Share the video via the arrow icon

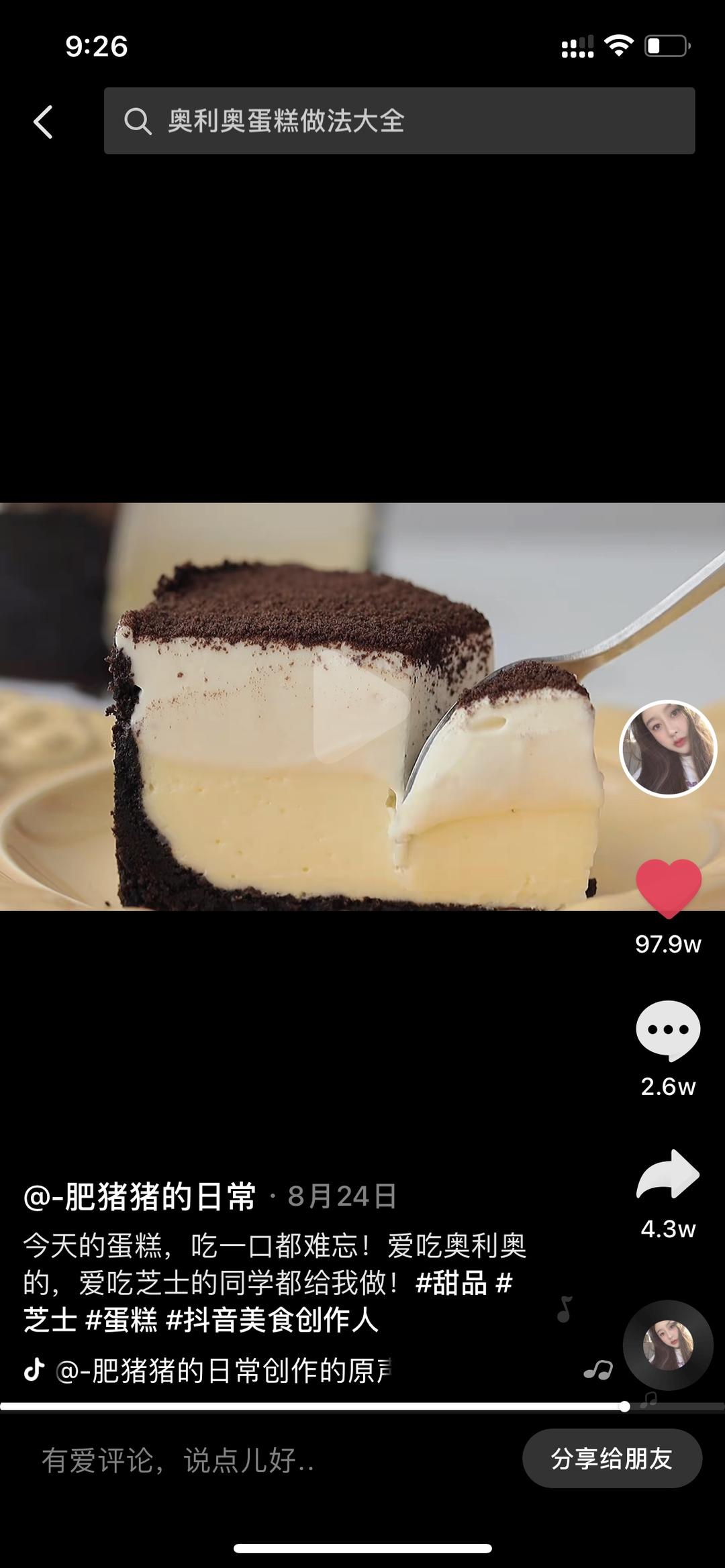pos(668,1175)
